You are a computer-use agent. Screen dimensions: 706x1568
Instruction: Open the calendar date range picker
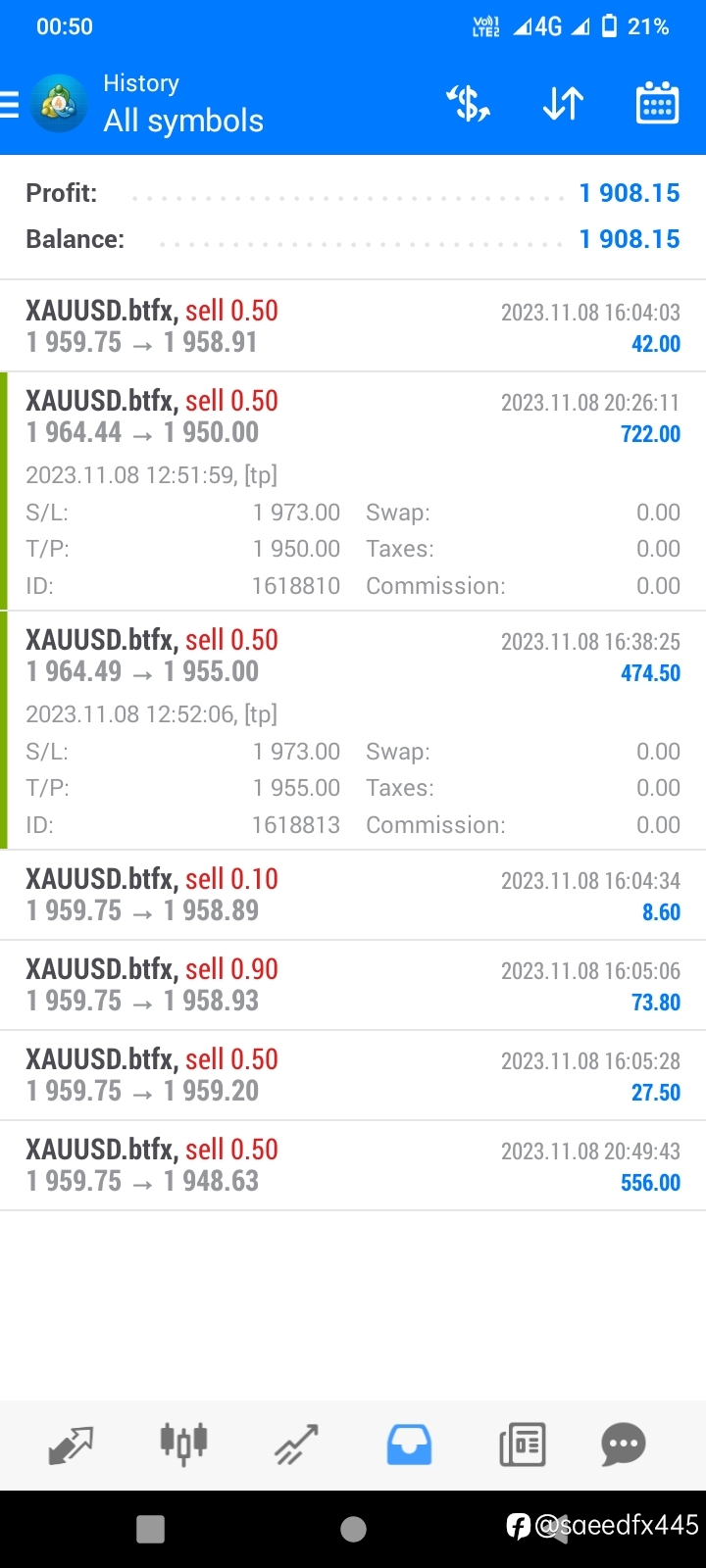coord(657,103)
